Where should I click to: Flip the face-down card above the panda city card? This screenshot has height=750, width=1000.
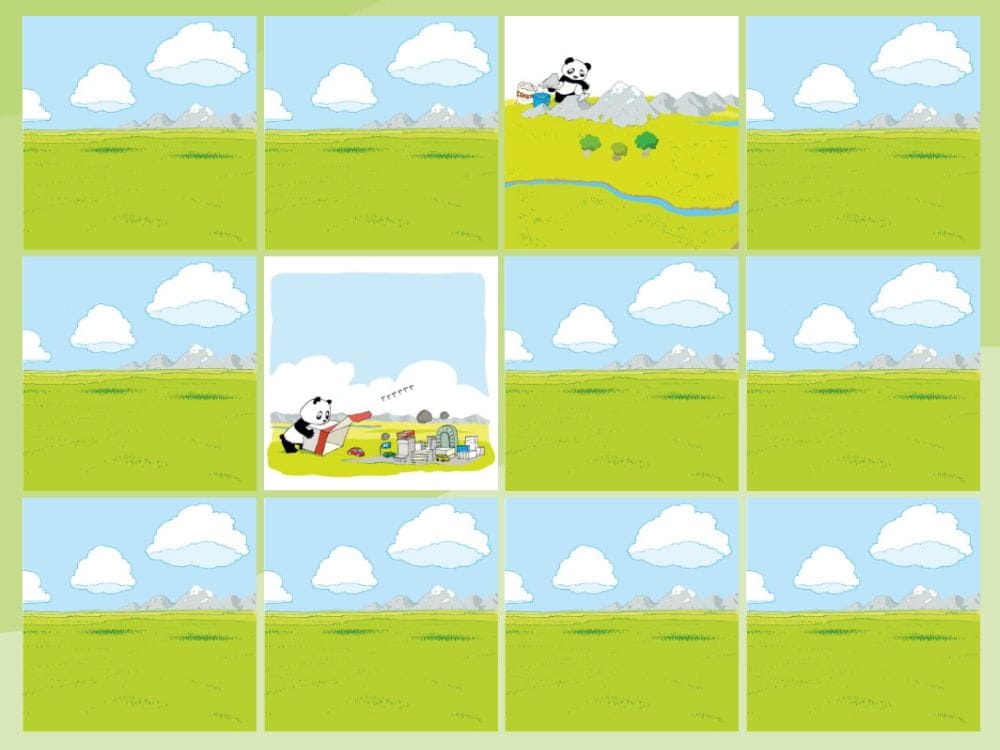pos(381,132)
